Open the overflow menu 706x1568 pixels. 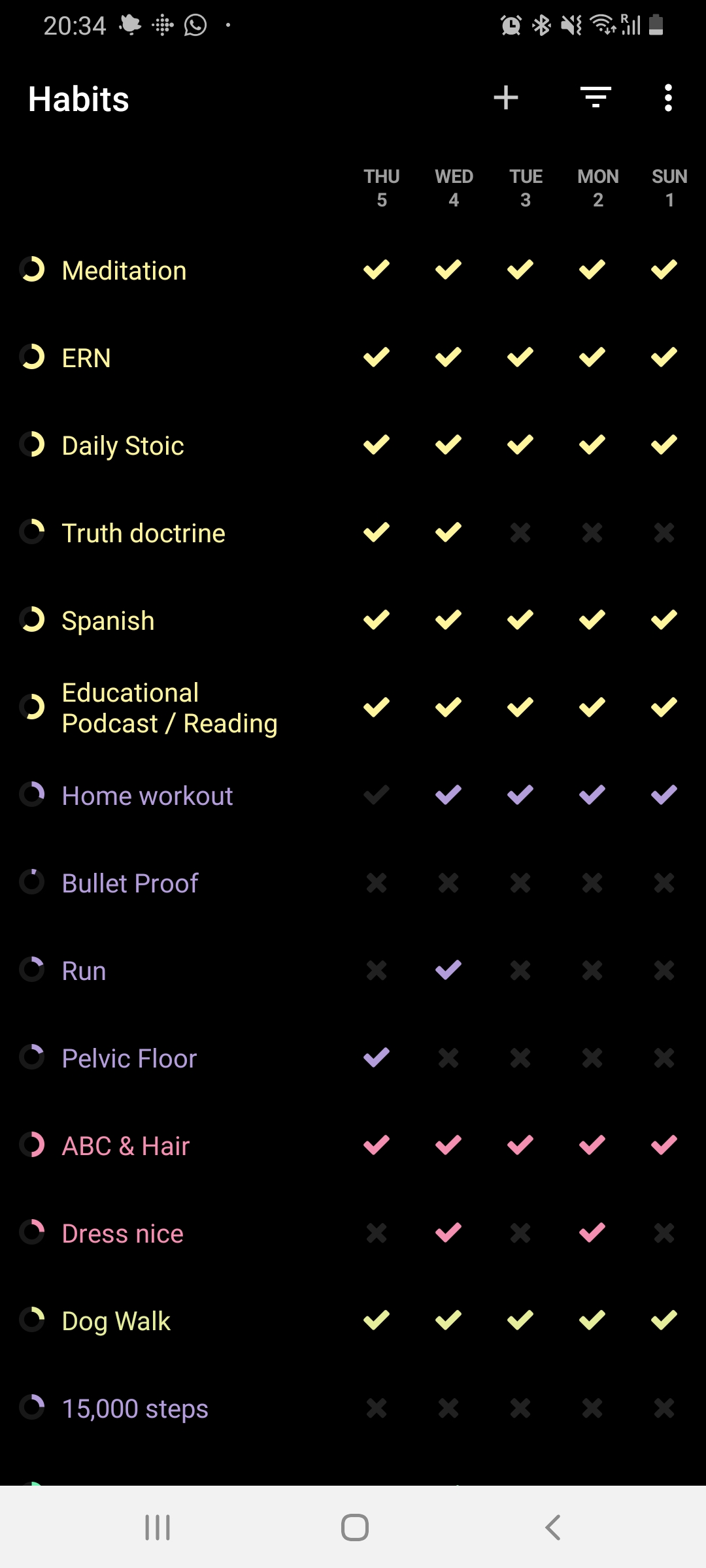tap(668, 98)
